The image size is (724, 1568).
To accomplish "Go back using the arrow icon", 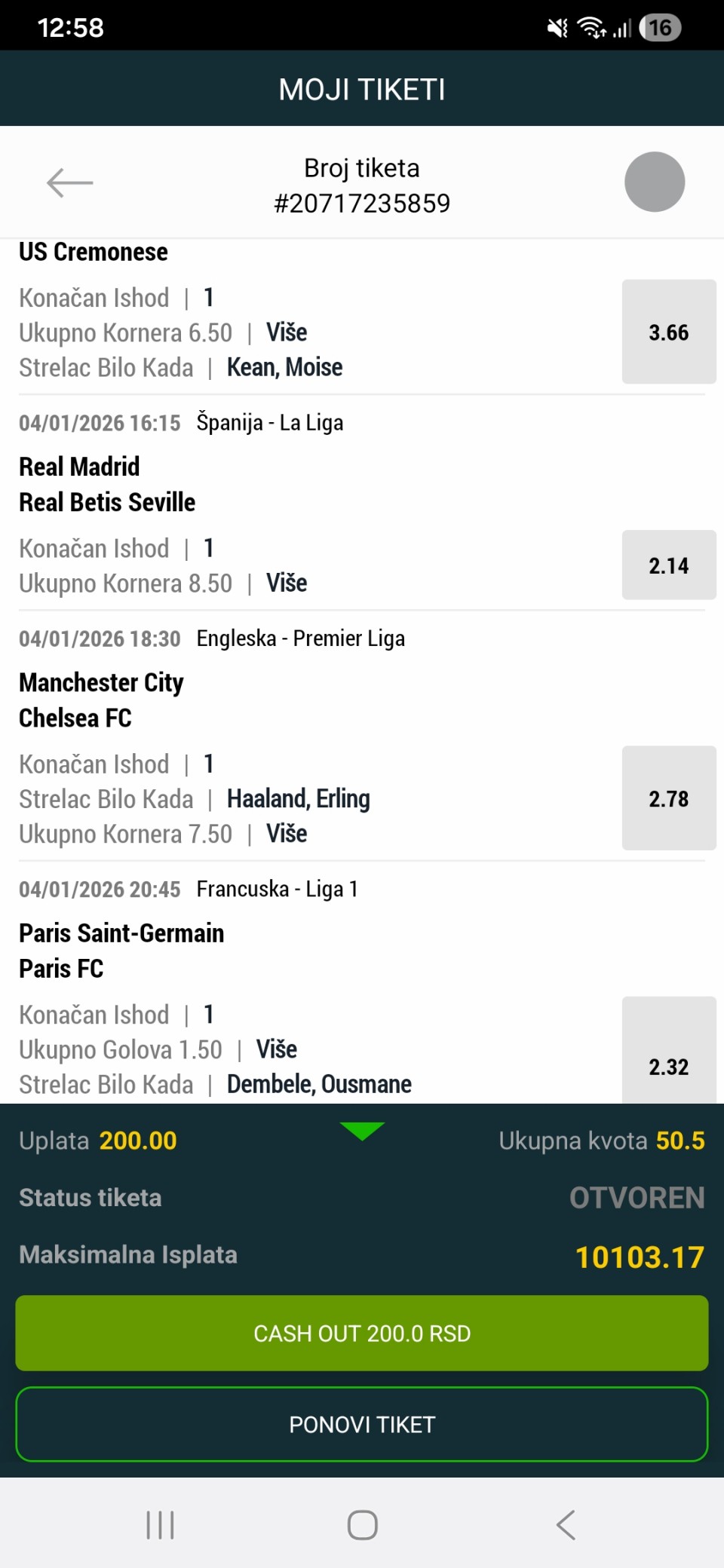I will [x=69, y=182].
